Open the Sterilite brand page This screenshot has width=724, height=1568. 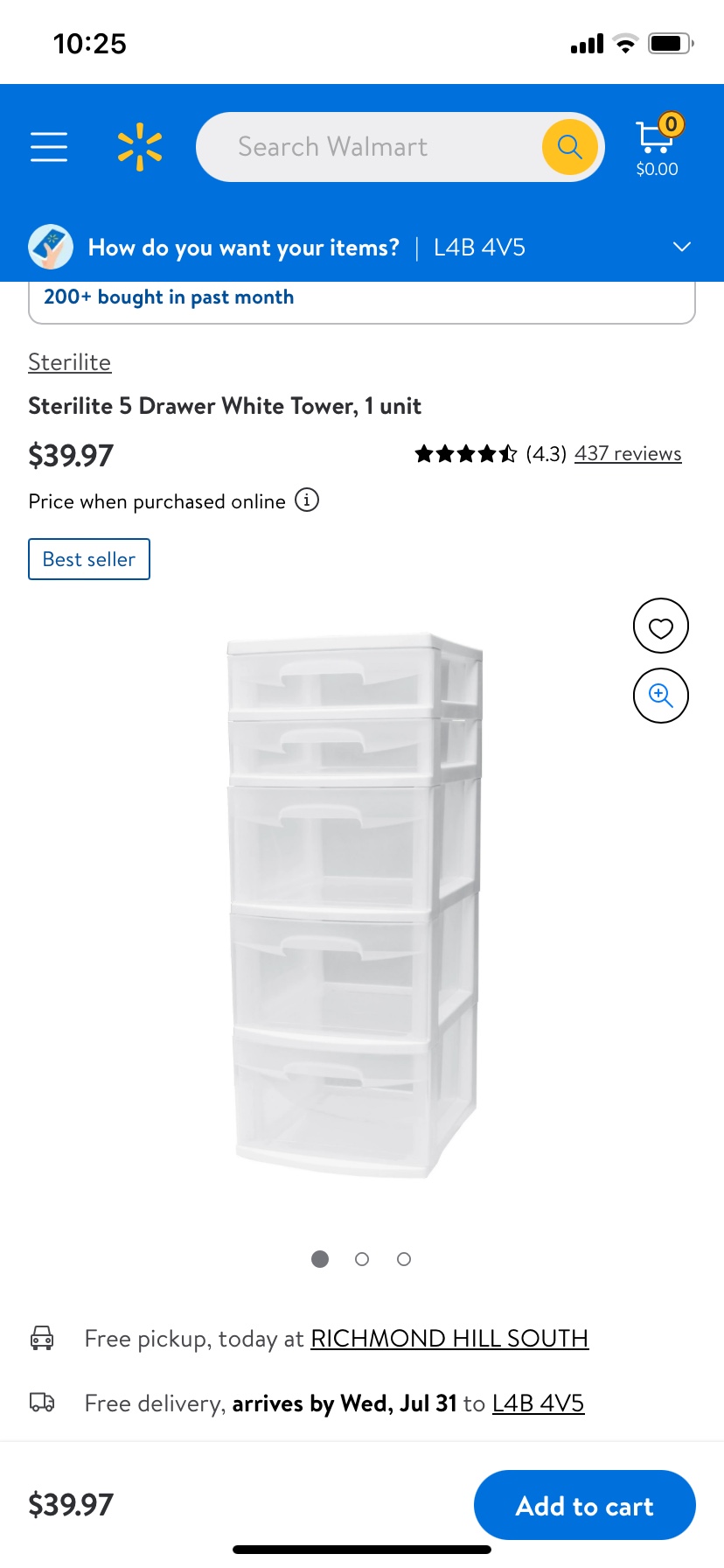point(69,361)
